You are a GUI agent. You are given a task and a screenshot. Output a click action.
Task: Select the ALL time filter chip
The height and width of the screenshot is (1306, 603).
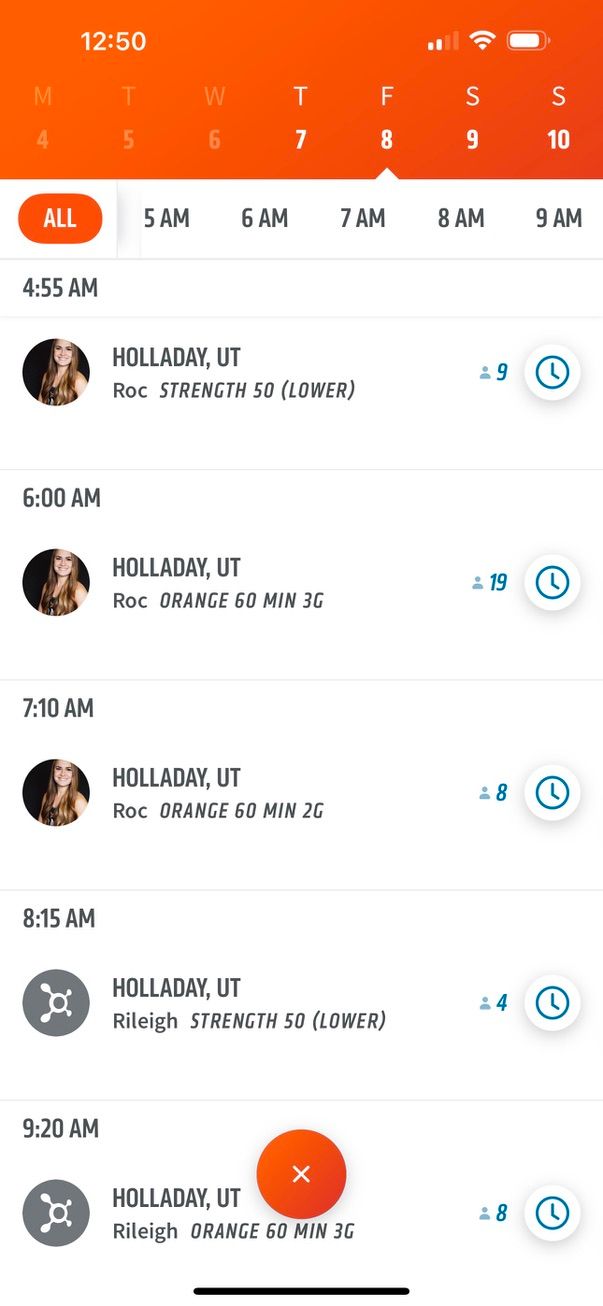pyautogui.click(x=60, y=218)
